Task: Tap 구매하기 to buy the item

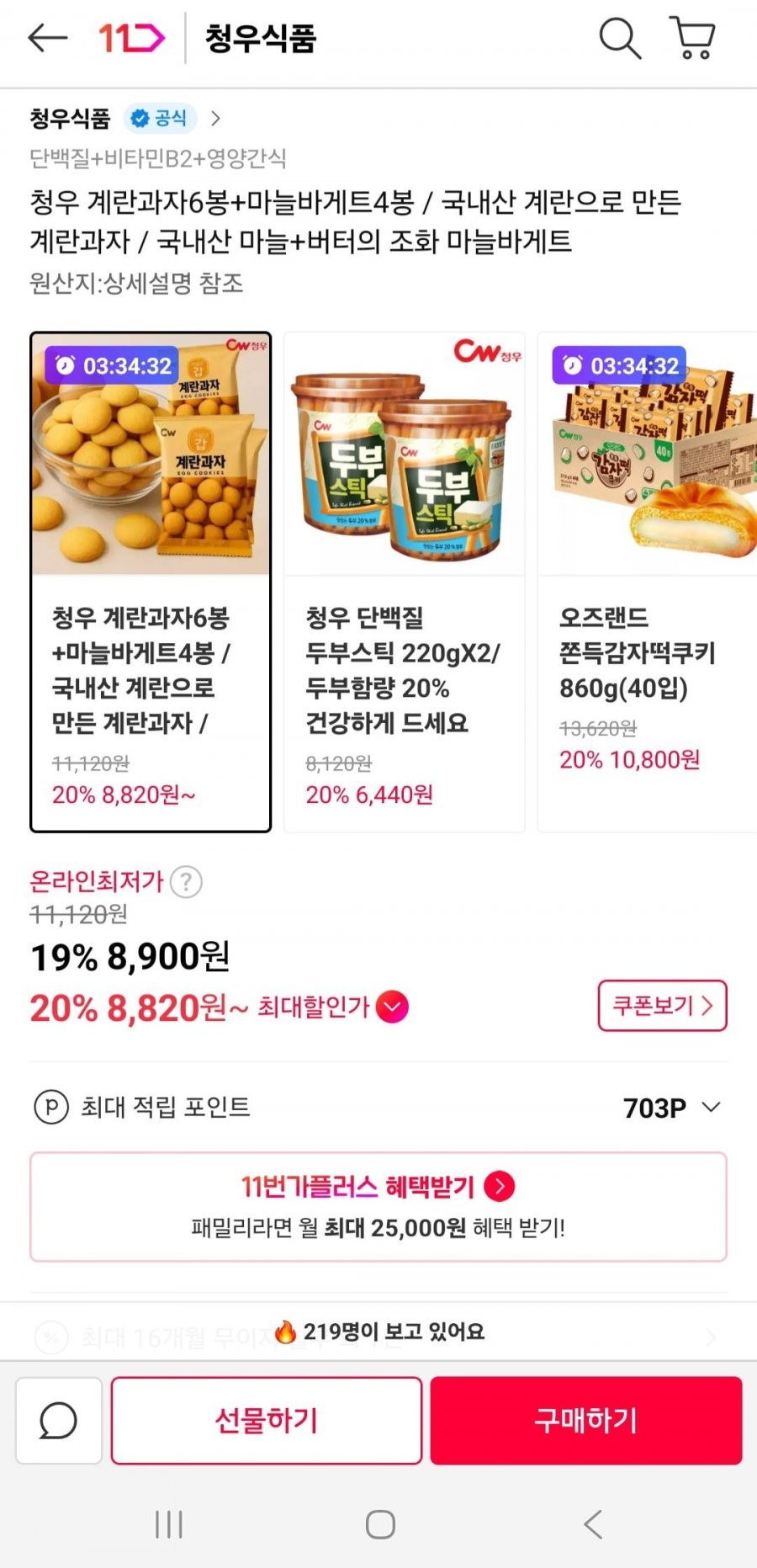Action: point(586,1421)
